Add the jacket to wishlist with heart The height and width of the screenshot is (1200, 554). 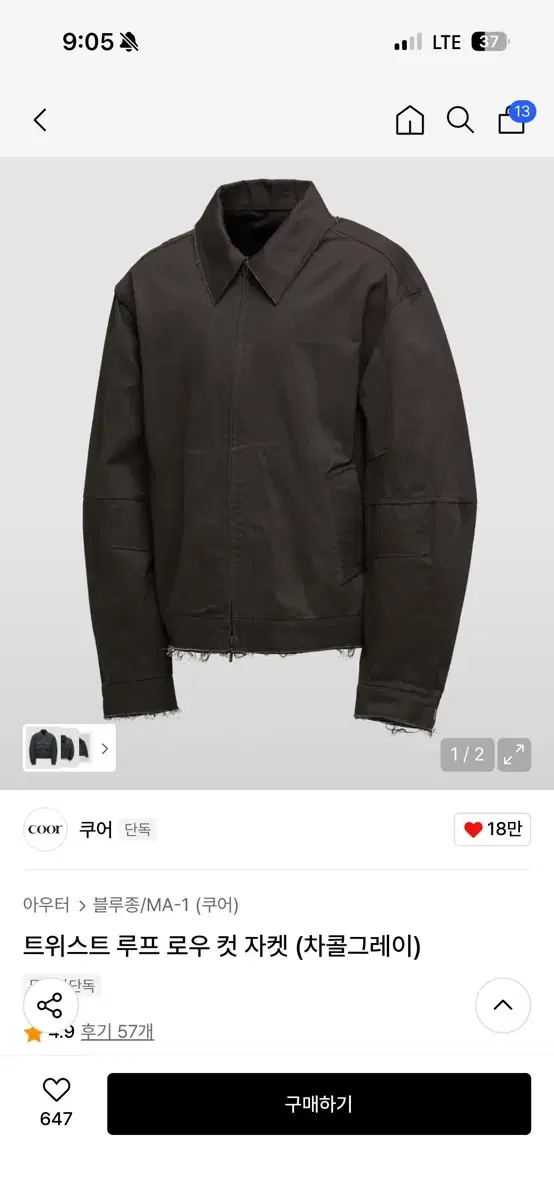tap(56, 1102)
